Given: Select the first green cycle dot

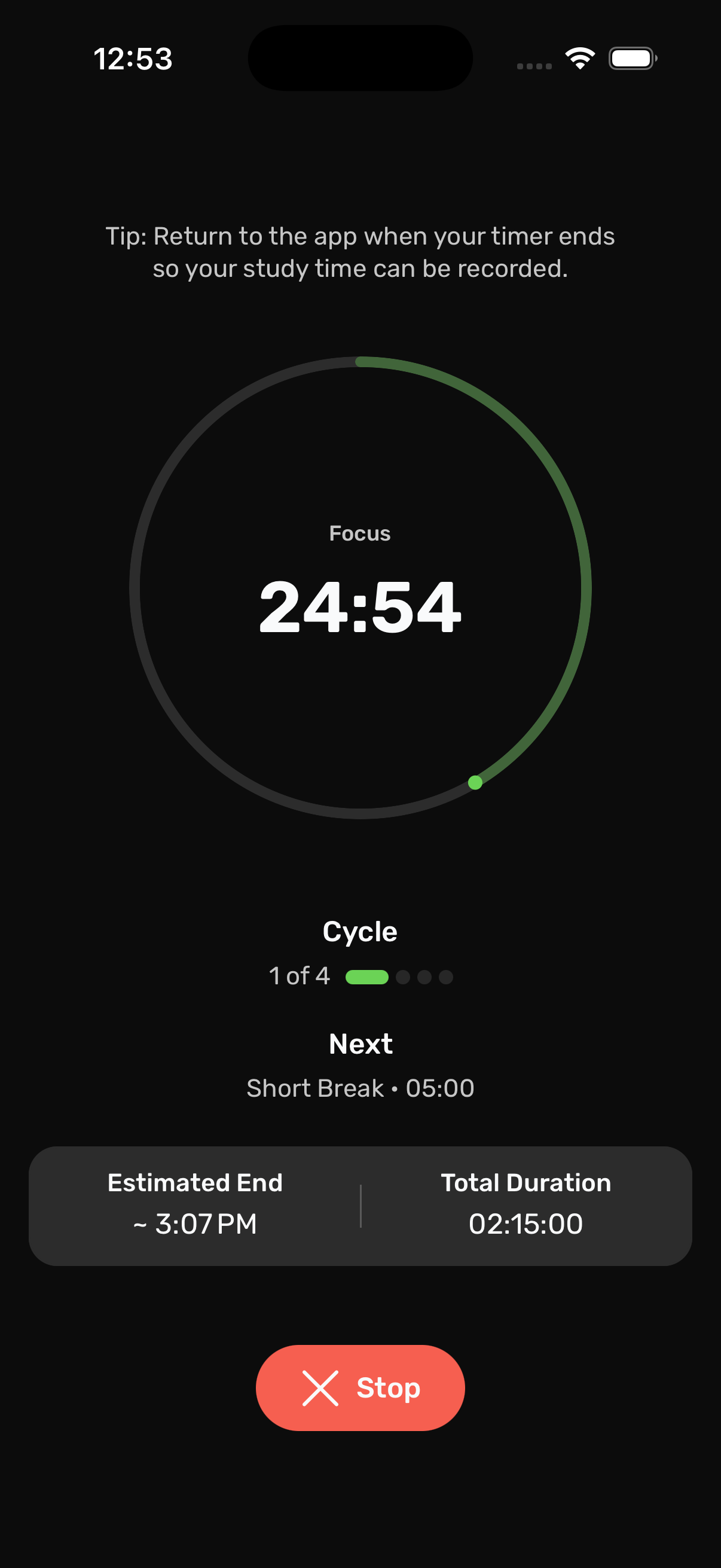Looking at the screenshot, I should [x=367, y=976].
